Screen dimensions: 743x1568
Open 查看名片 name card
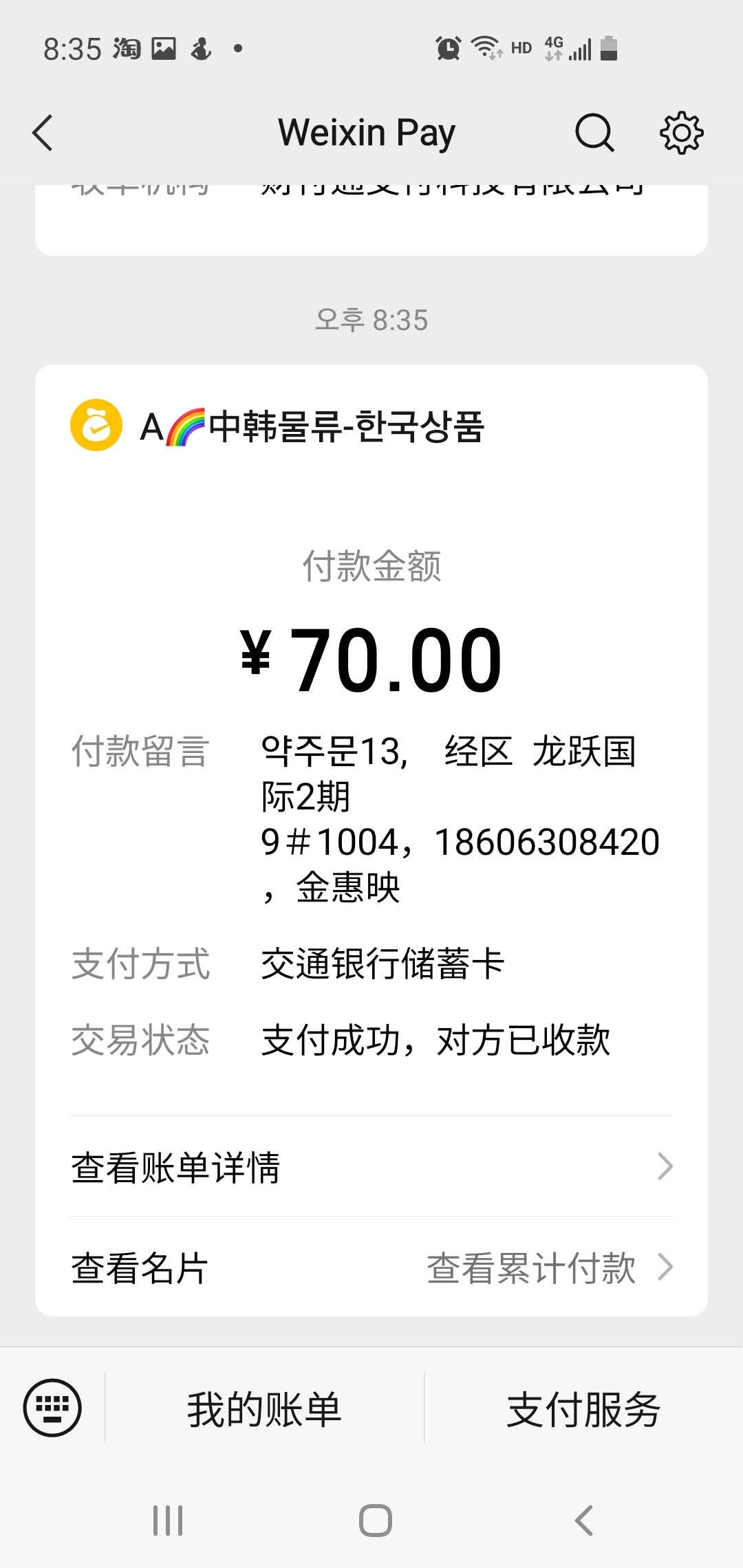point(140,1267)
